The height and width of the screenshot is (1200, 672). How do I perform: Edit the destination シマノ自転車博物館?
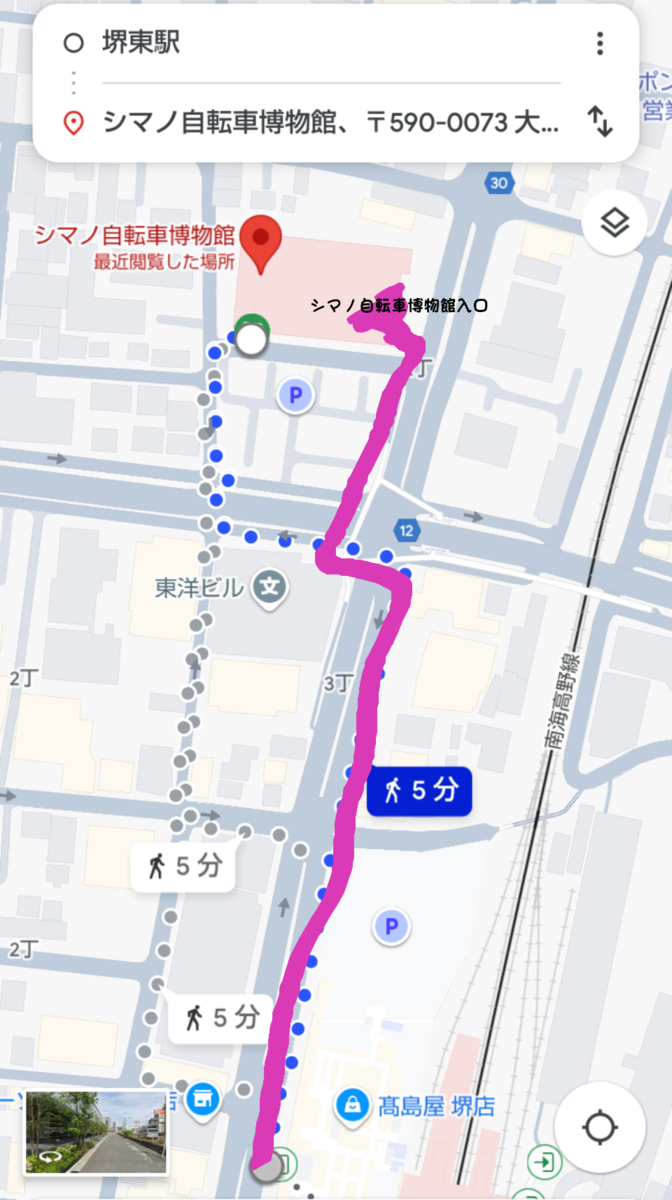click(x=330, y=124)
